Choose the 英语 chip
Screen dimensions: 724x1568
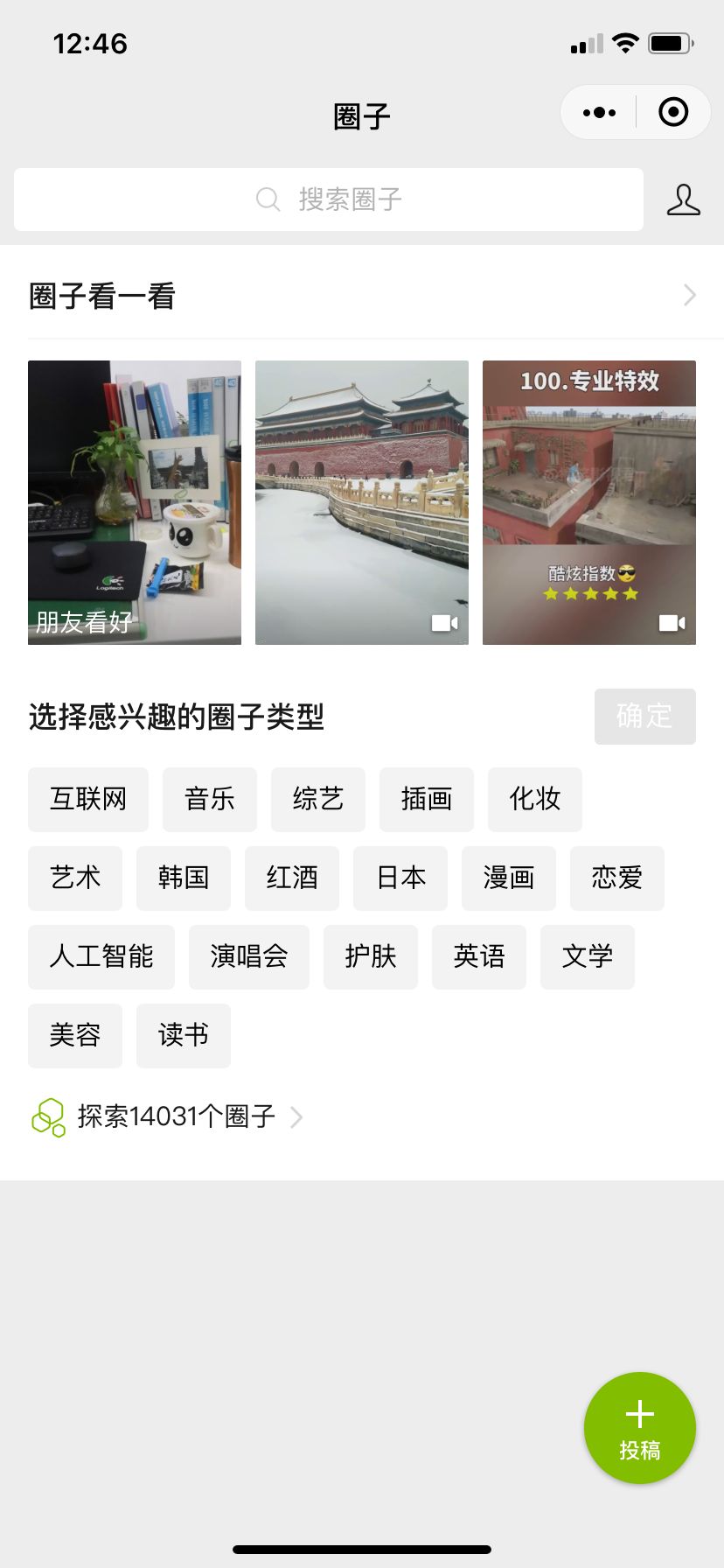479,957
